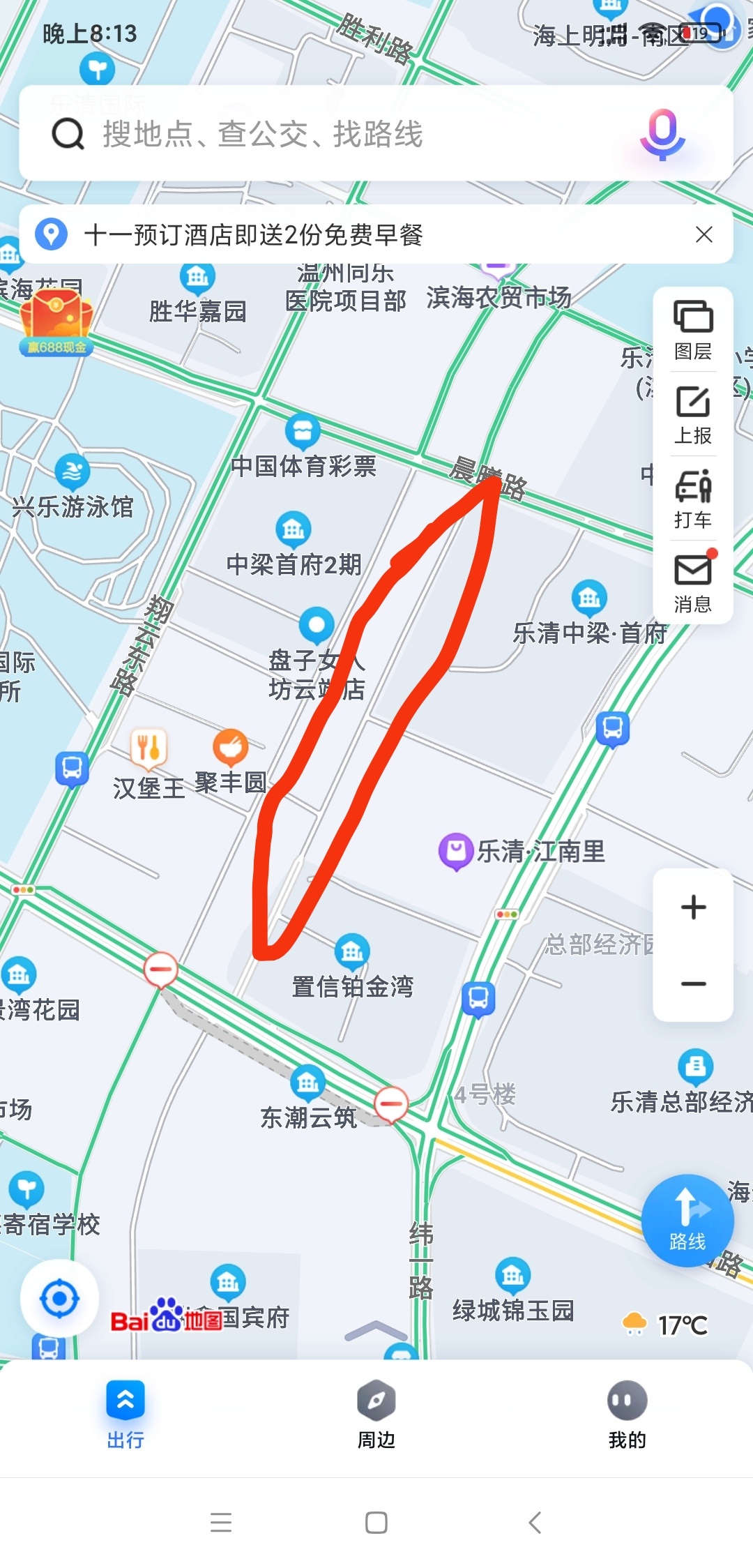
Task: Recenter the map on my current location
Action: pos(59,1299)
